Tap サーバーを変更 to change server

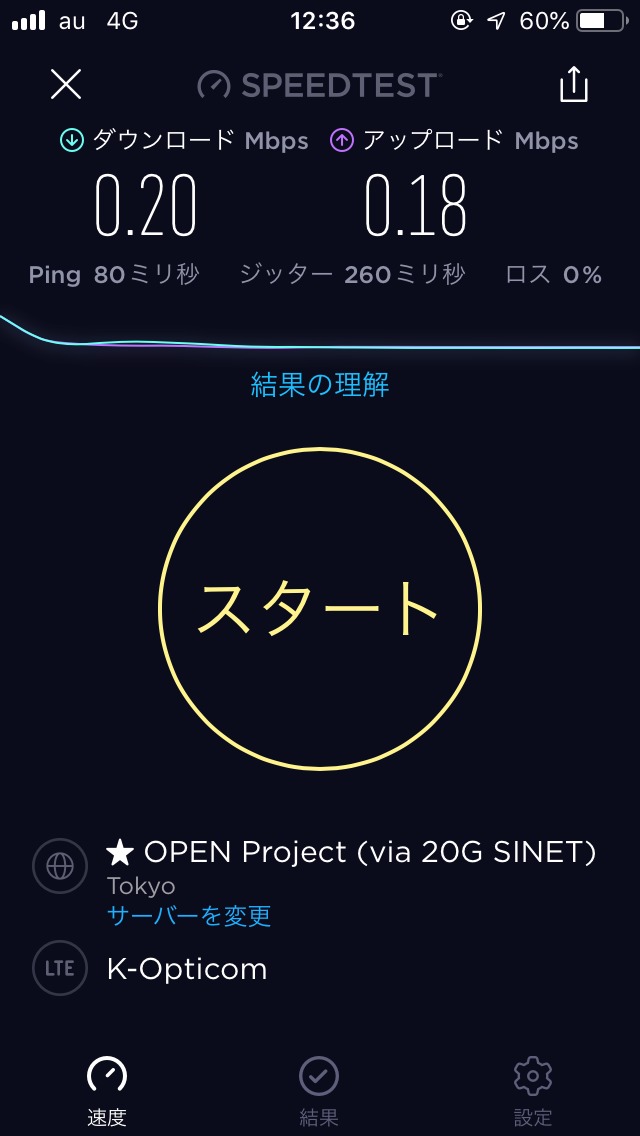click(x=189, y=916)
